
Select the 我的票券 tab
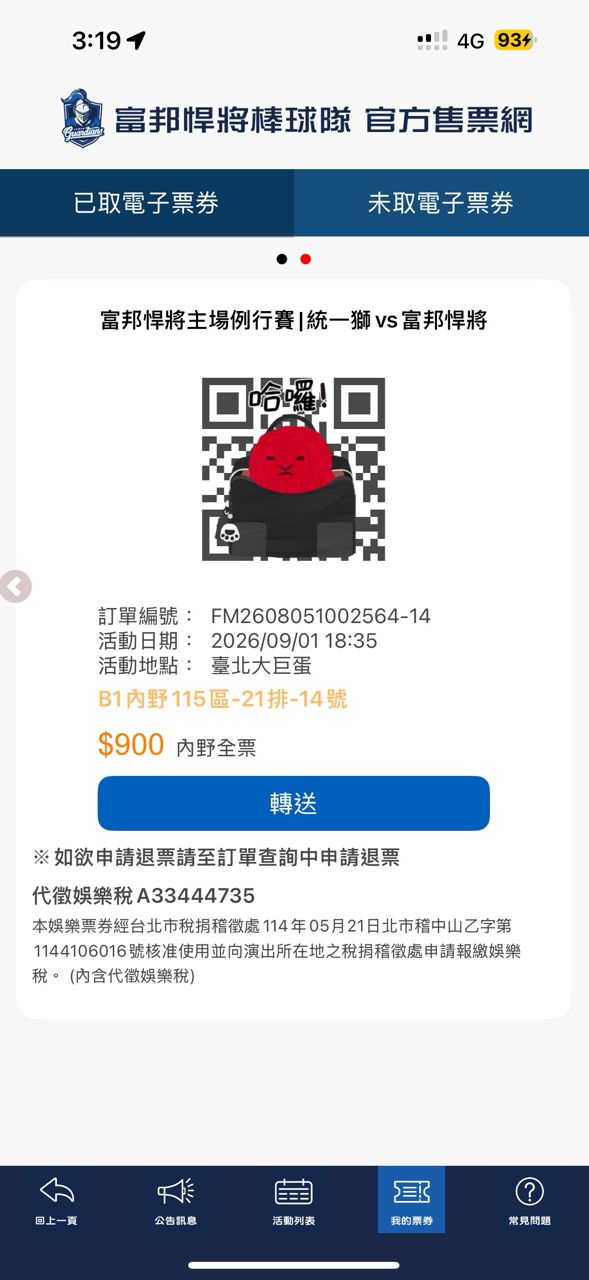pyautogui.click(x=411, y=1200)
